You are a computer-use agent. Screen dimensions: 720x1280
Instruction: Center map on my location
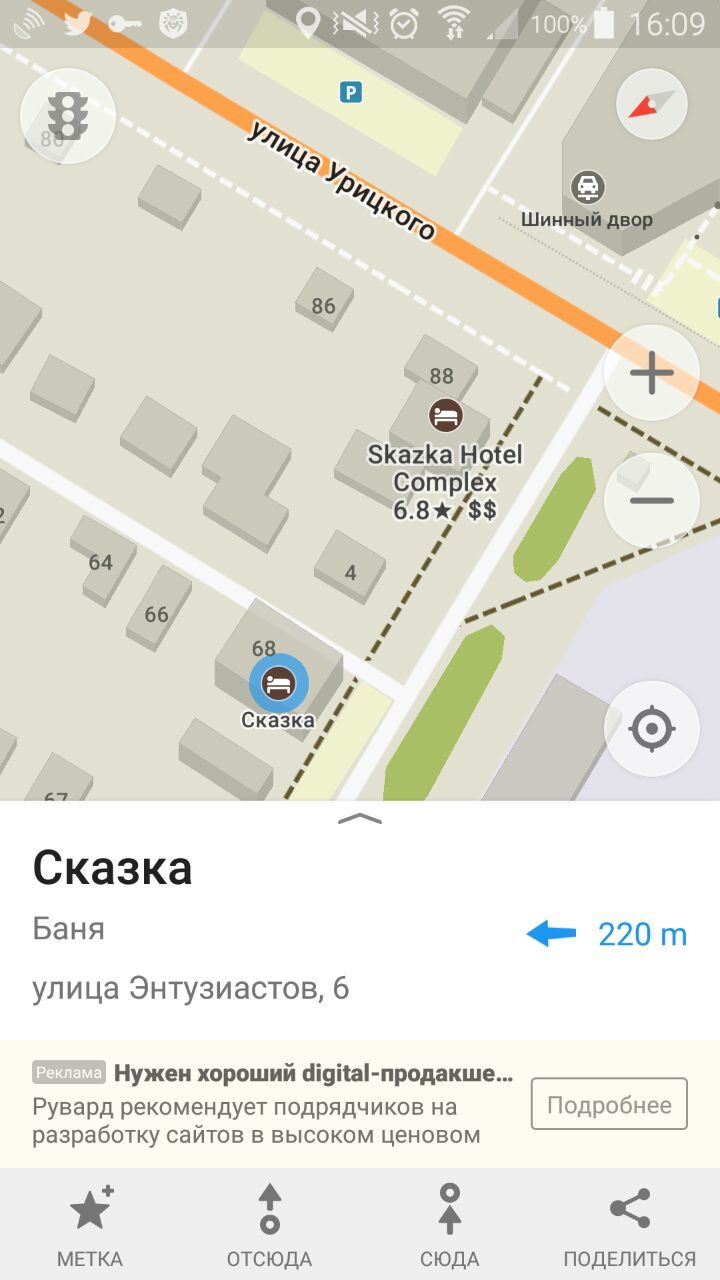(652, 728)
